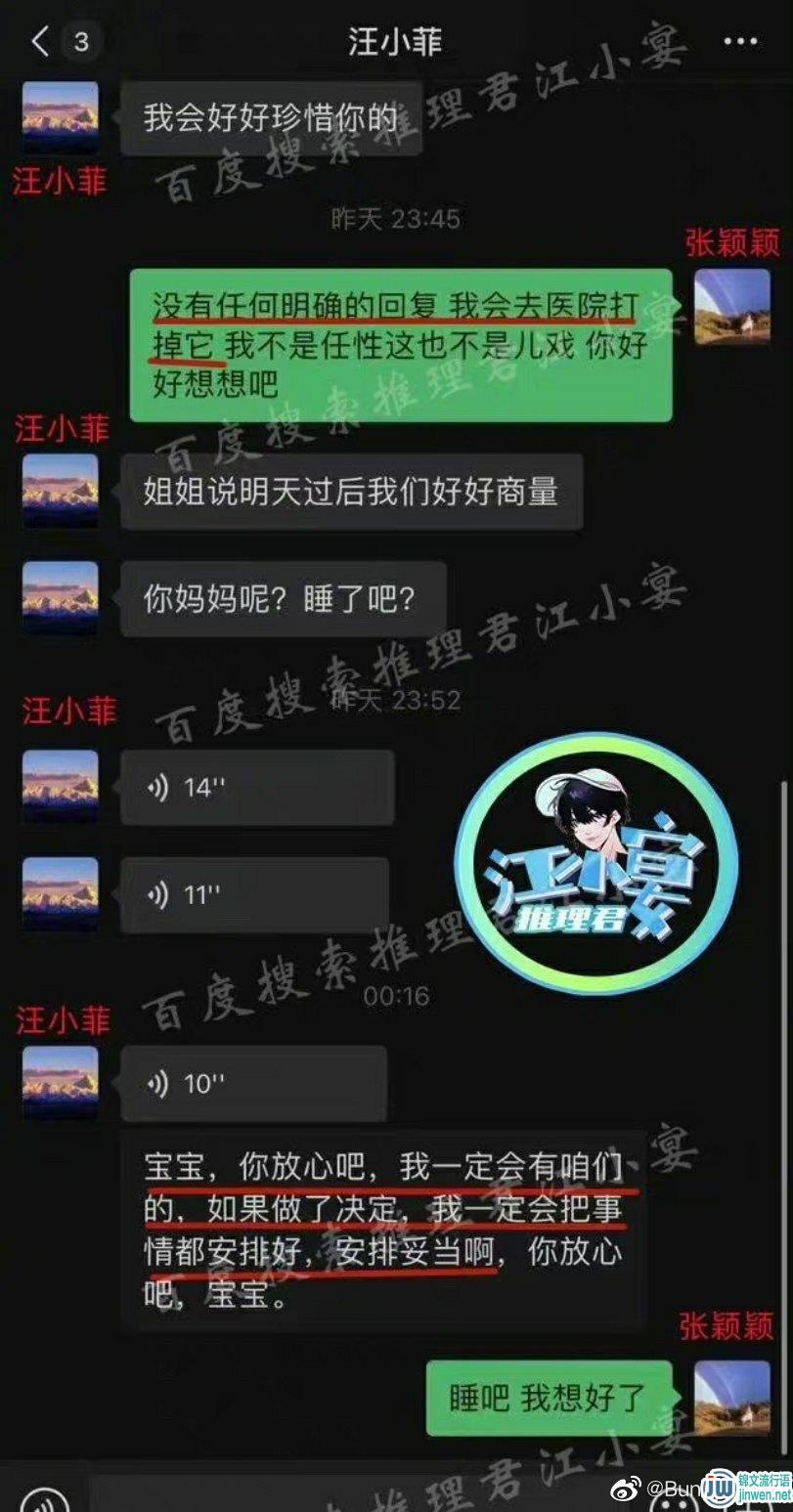
Task: Open the sender's avatar beside 我会好好珍惜你的
Action: click(61, 116)
